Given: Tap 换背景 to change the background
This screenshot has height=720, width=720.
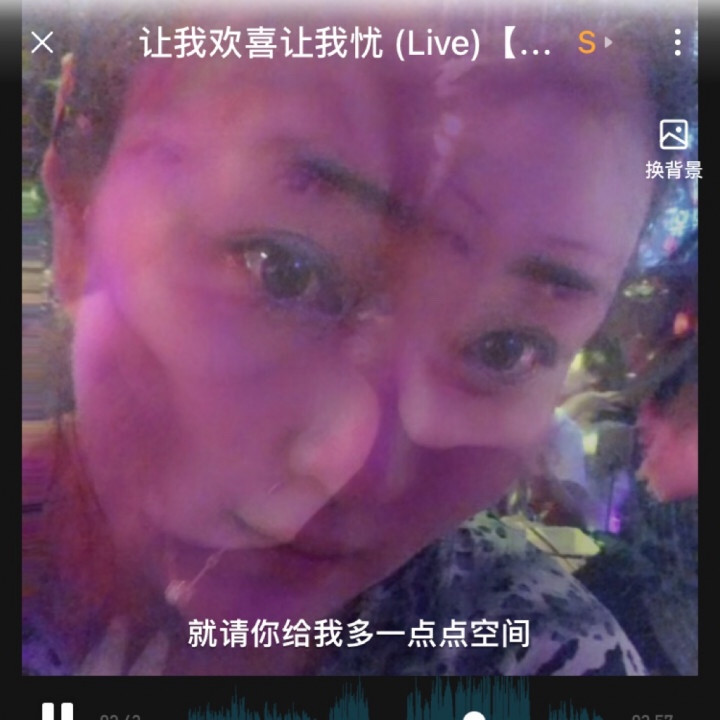Looking at the screenshot, I should [673, 149].
